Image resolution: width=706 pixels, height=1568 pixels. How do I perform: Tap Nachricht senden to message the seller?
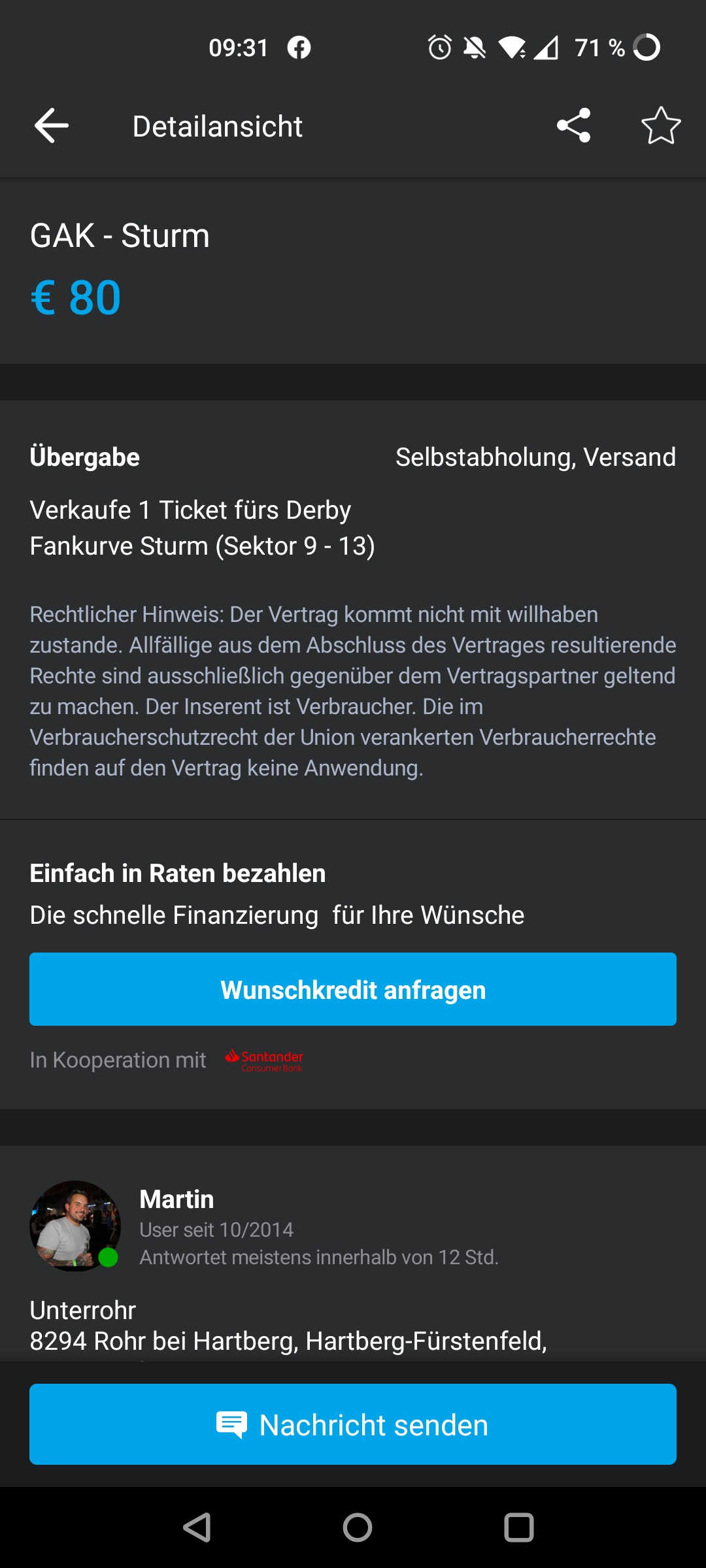[353, 1424]
